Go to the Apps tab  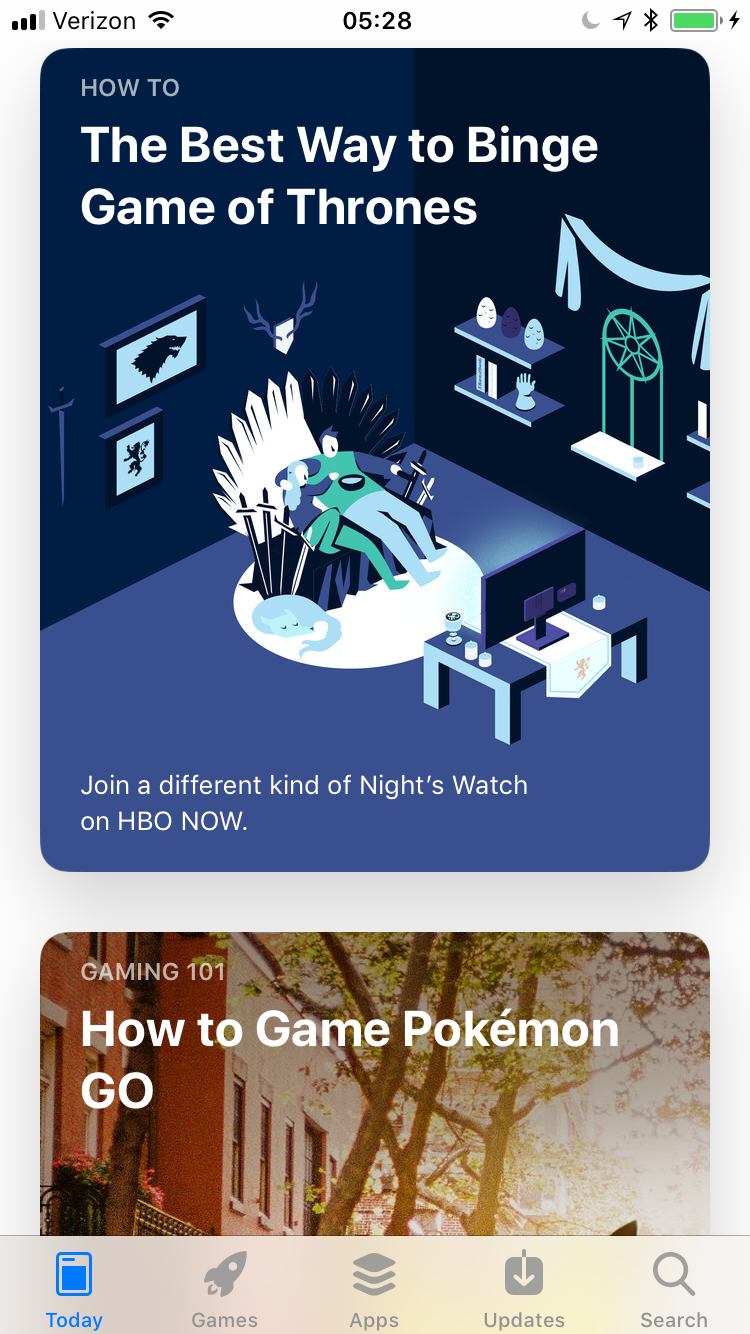point(374,1290)
